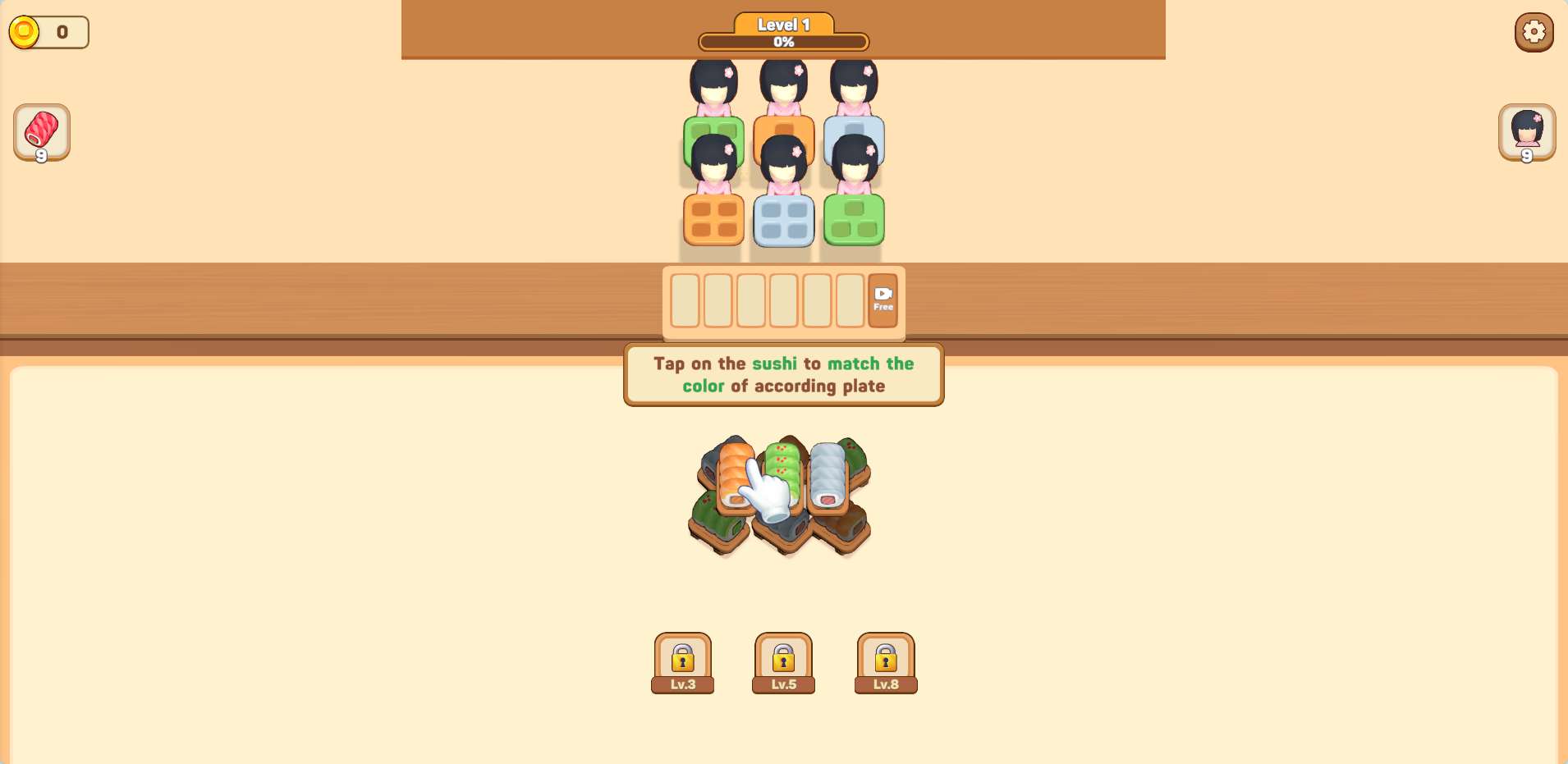
Task: Tap the locked Lv.5 booster
Action: click(x=783, y=662)
